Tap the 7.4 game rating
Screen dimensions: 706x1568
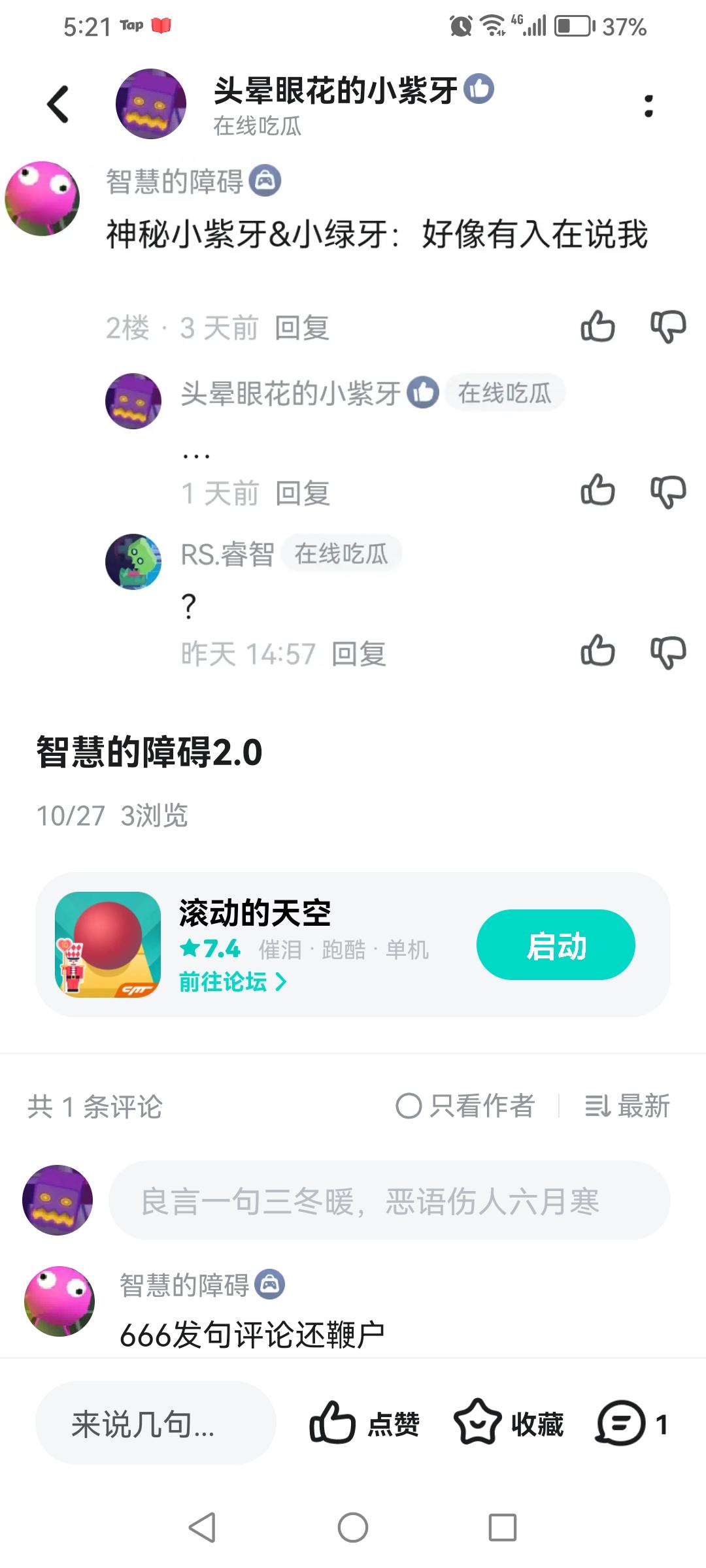(212, 950)
